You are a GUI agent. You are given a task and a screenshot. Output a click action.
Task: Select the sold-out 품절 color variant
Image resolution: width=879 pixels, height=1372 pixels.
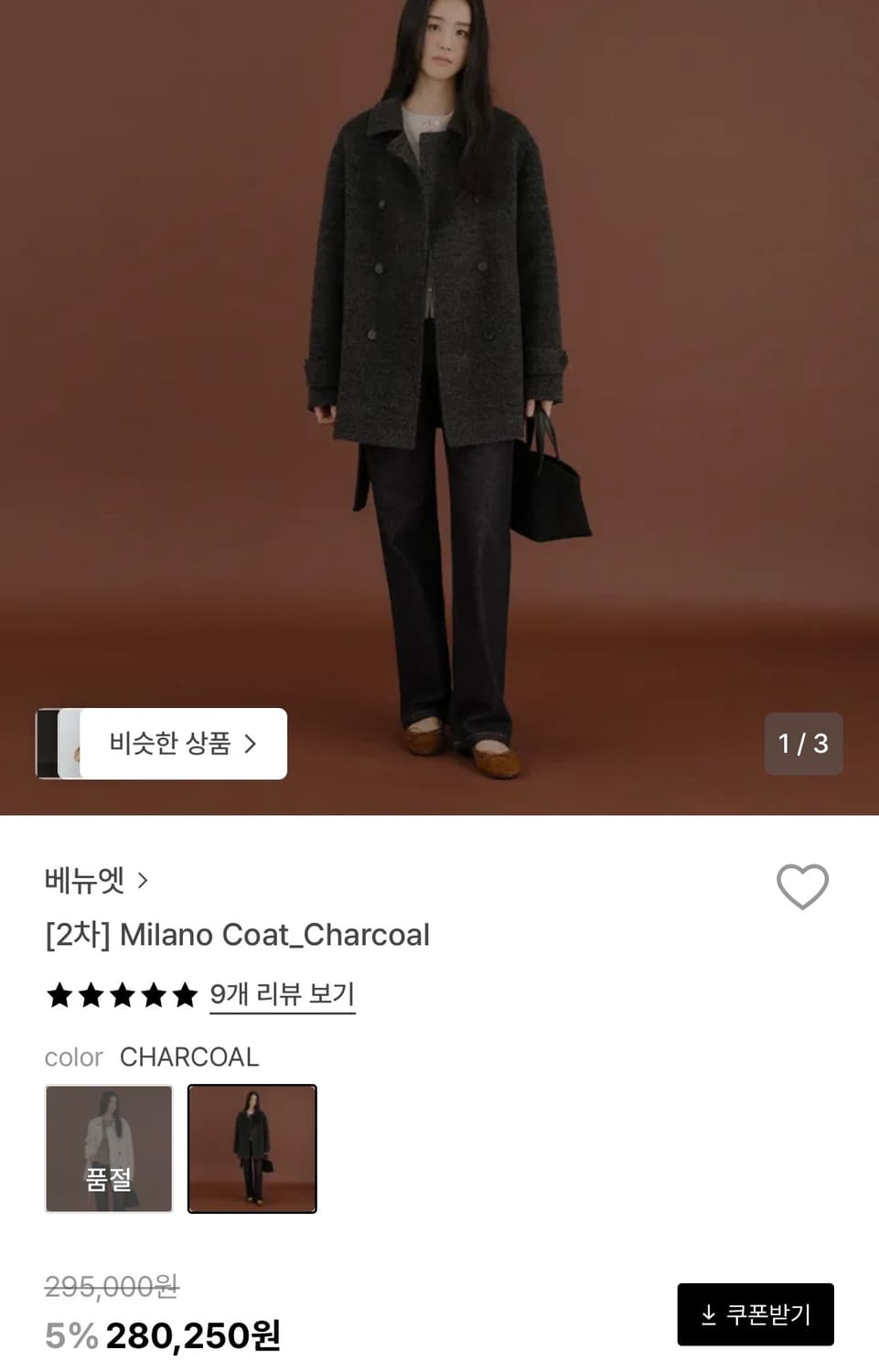[x=108, y=1149]
